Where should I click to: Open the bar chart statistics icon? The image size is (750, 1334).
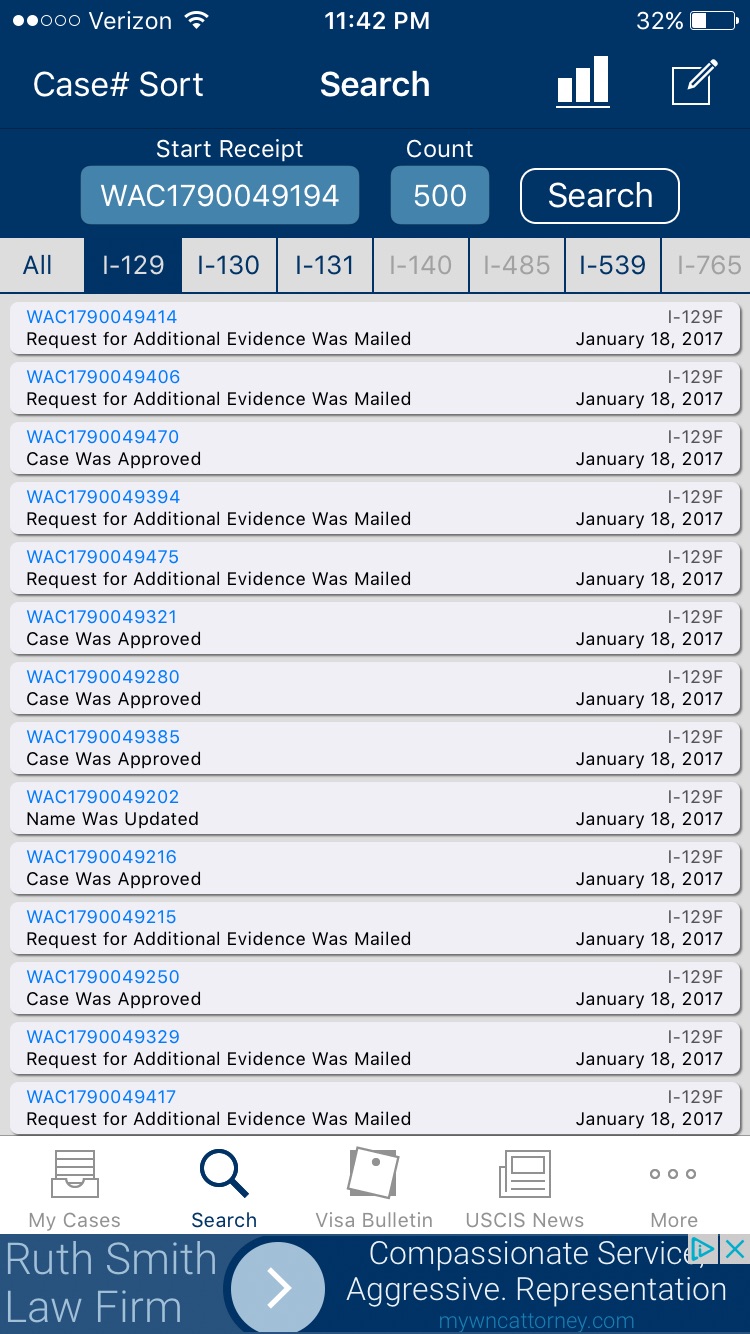point(583,82)
